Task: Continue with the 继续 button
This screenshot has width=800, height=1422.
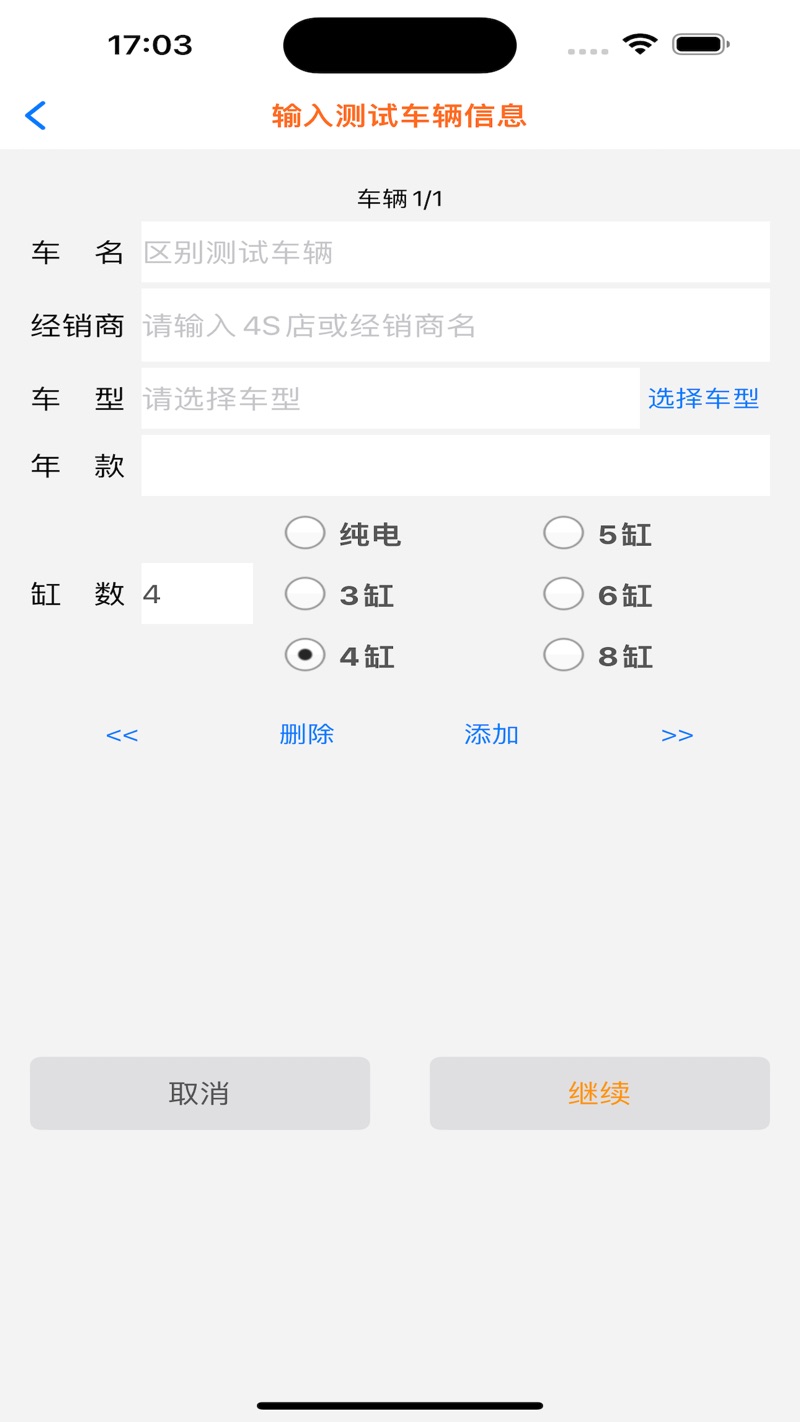Action: pos(600,1093)
